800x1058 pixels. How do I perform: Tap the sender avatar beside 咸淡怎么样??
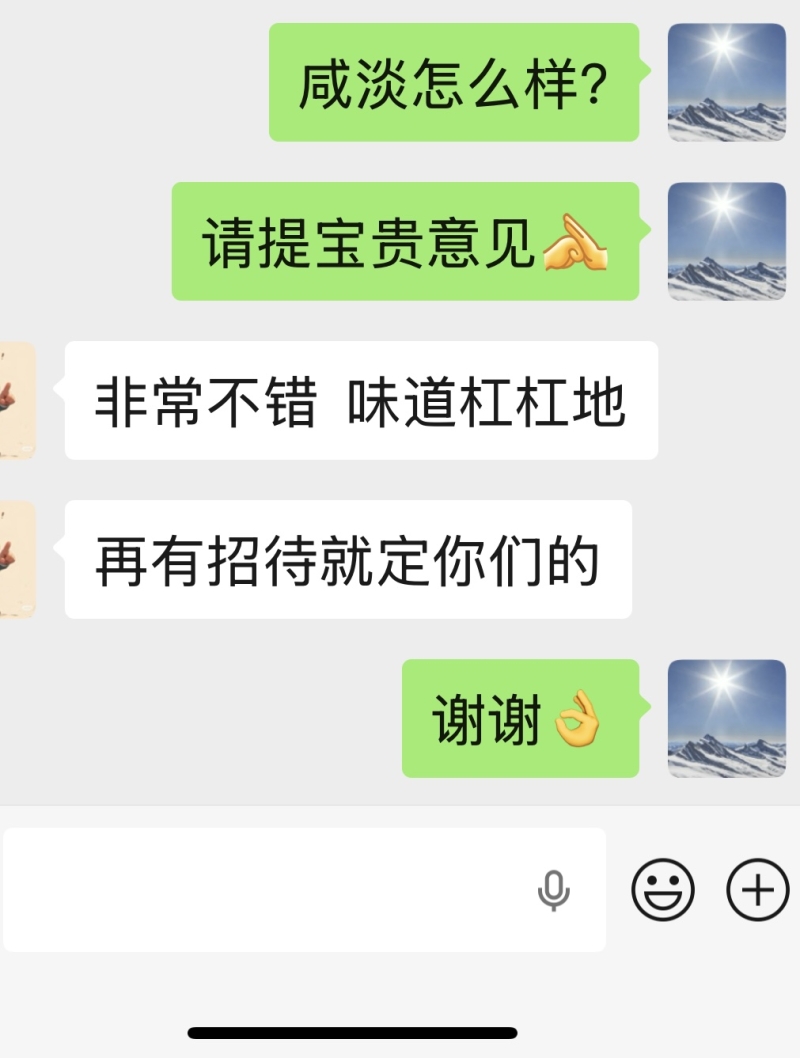pyautogui.click(x=726, y=82)
